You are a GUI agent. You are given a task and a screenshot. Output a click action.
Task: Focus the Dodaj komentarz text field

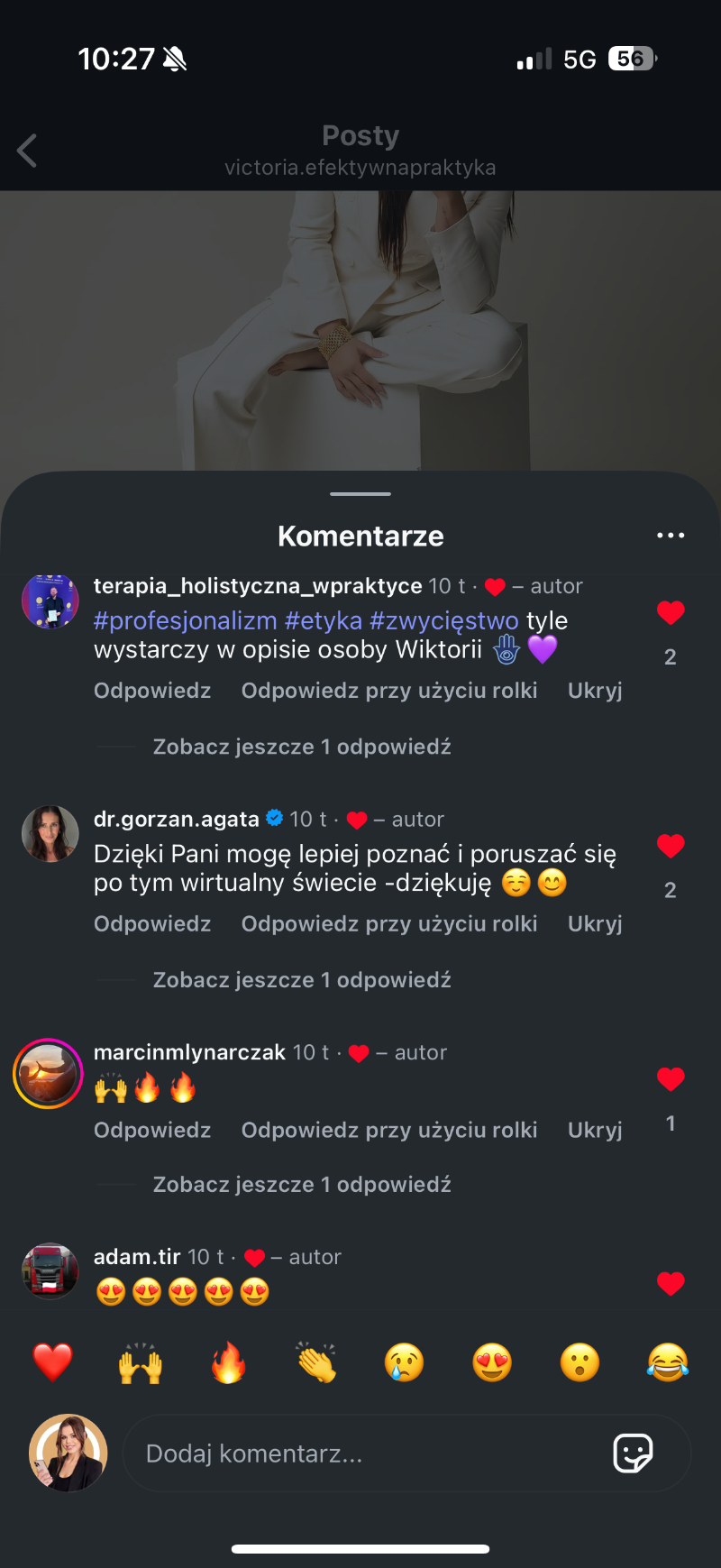(360, 1453)
